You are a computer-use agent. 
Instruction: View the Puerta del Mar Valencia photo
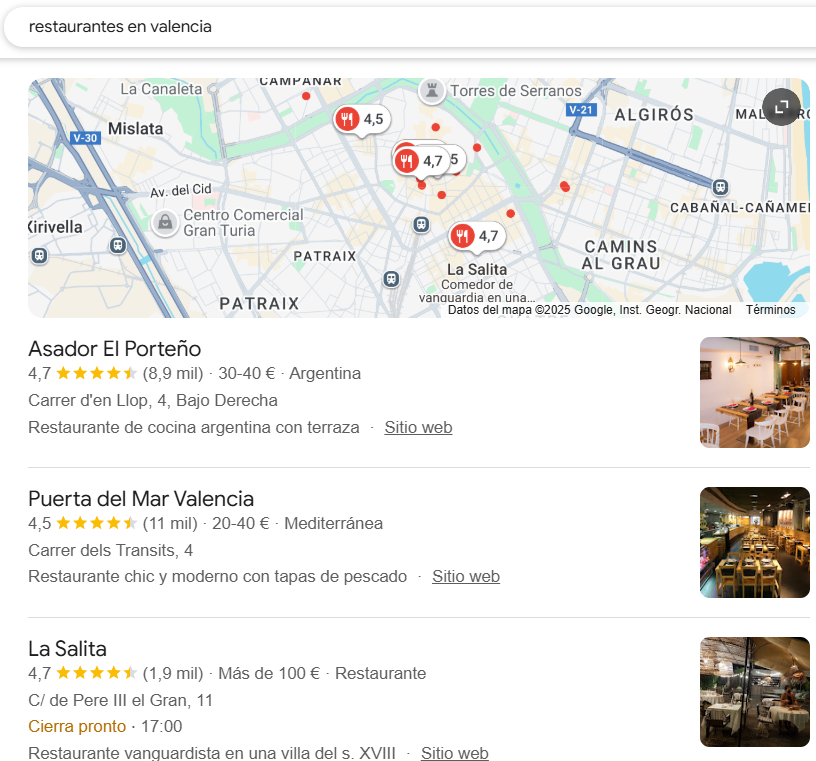[754, 542]
